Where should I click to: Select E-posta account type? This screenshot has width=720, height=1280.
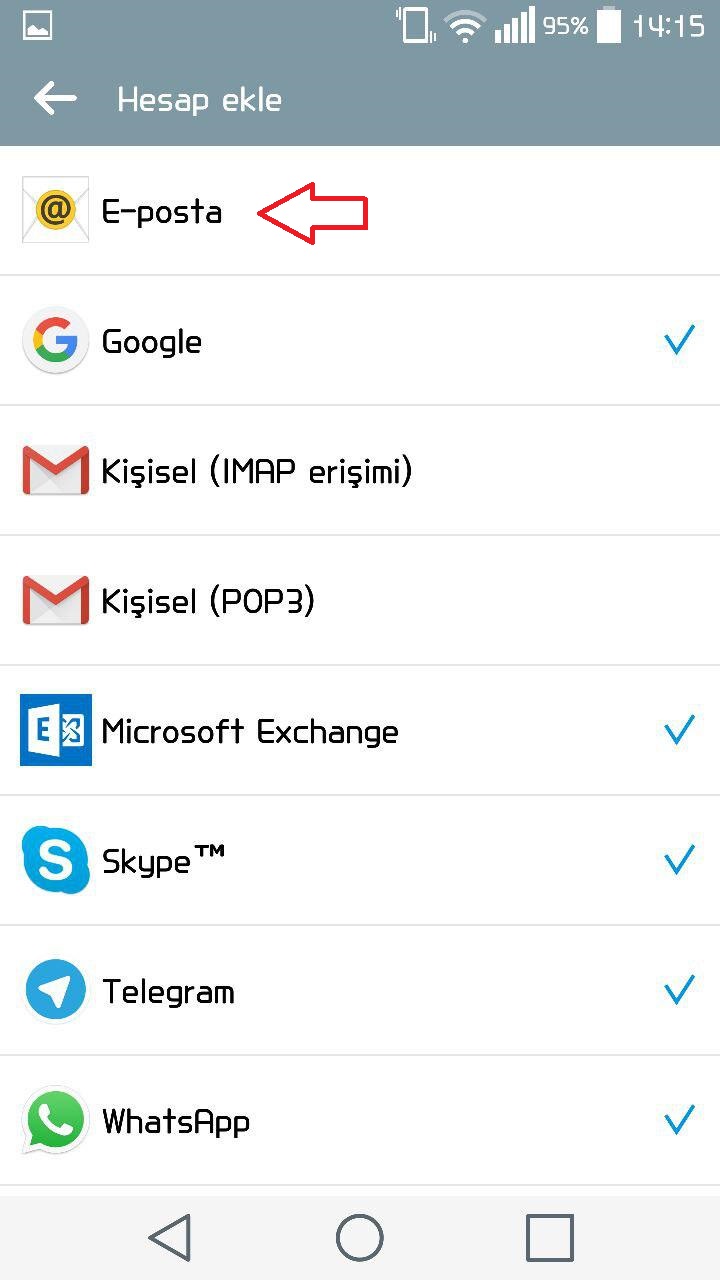click(360, 211)
